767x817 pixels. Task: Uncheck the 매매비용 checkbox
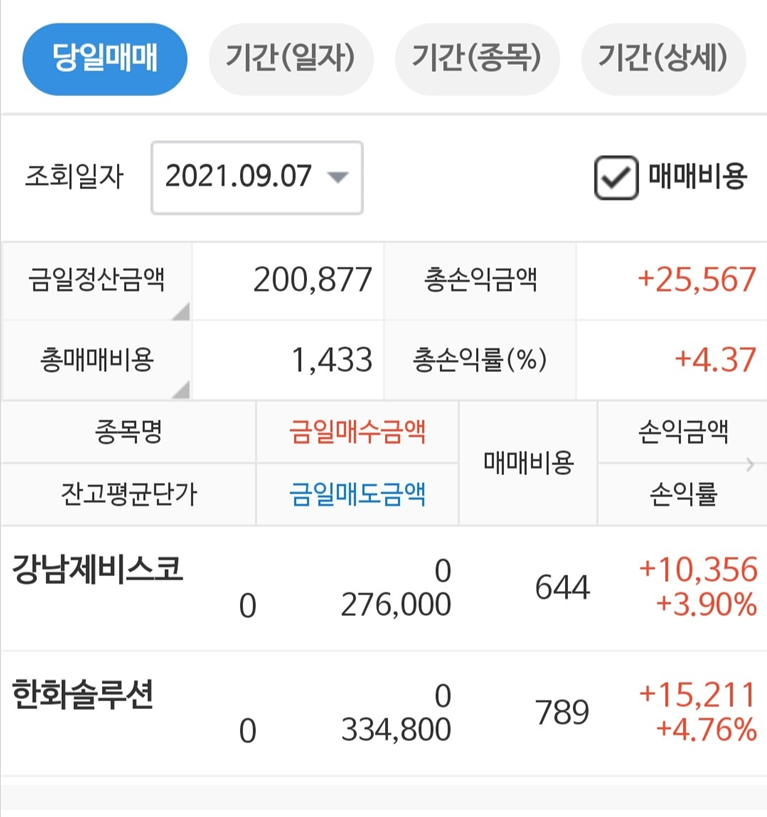616,177
